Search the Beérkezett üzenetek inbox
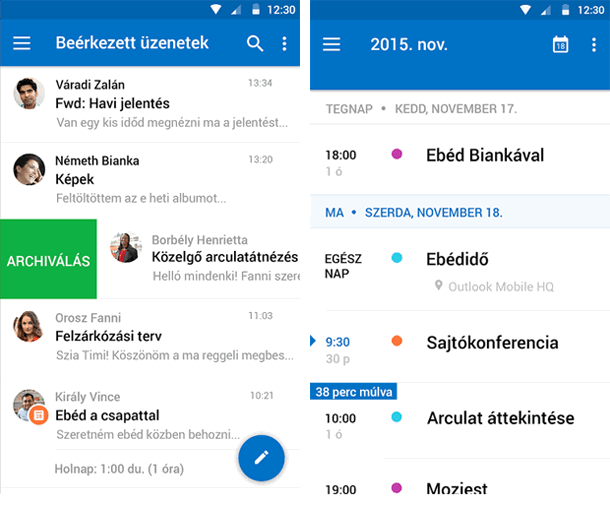The width and height of the screenshot is (610, 505). click(255, 43)
